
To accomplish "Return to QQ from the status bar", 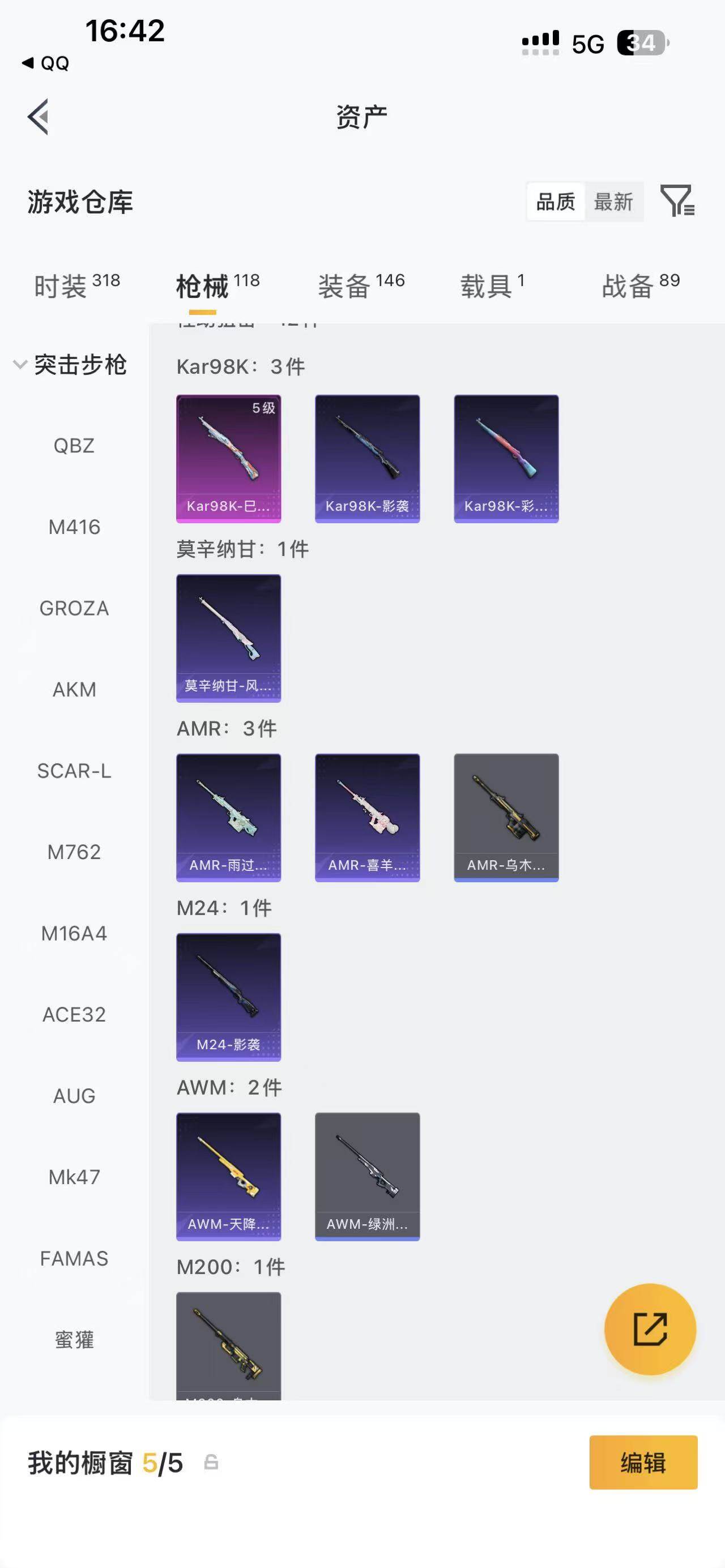I will tap(46, 63).
